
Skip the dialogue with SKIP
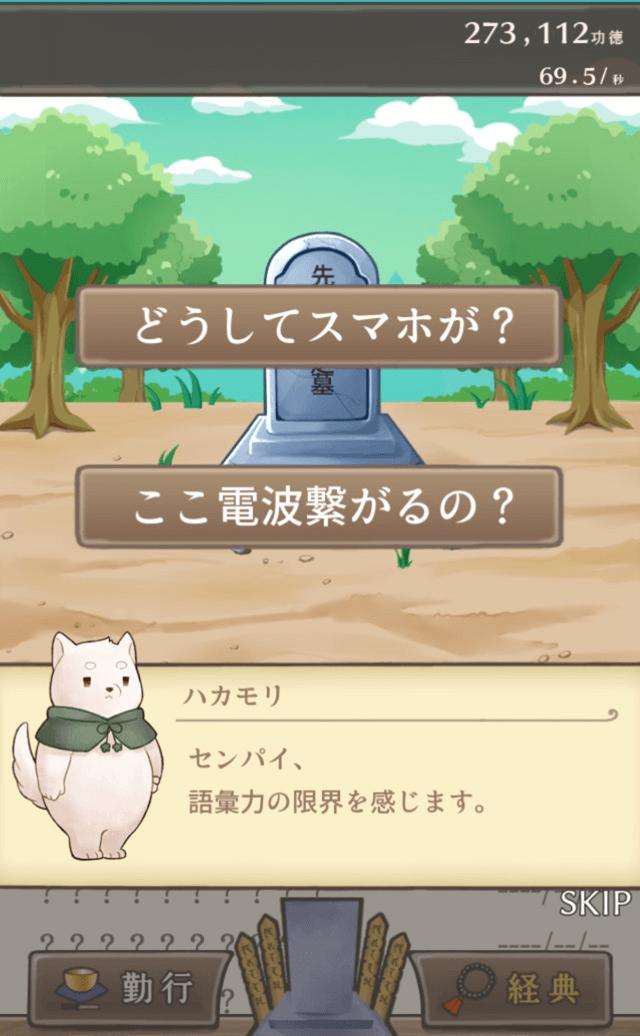click(595, 903)
